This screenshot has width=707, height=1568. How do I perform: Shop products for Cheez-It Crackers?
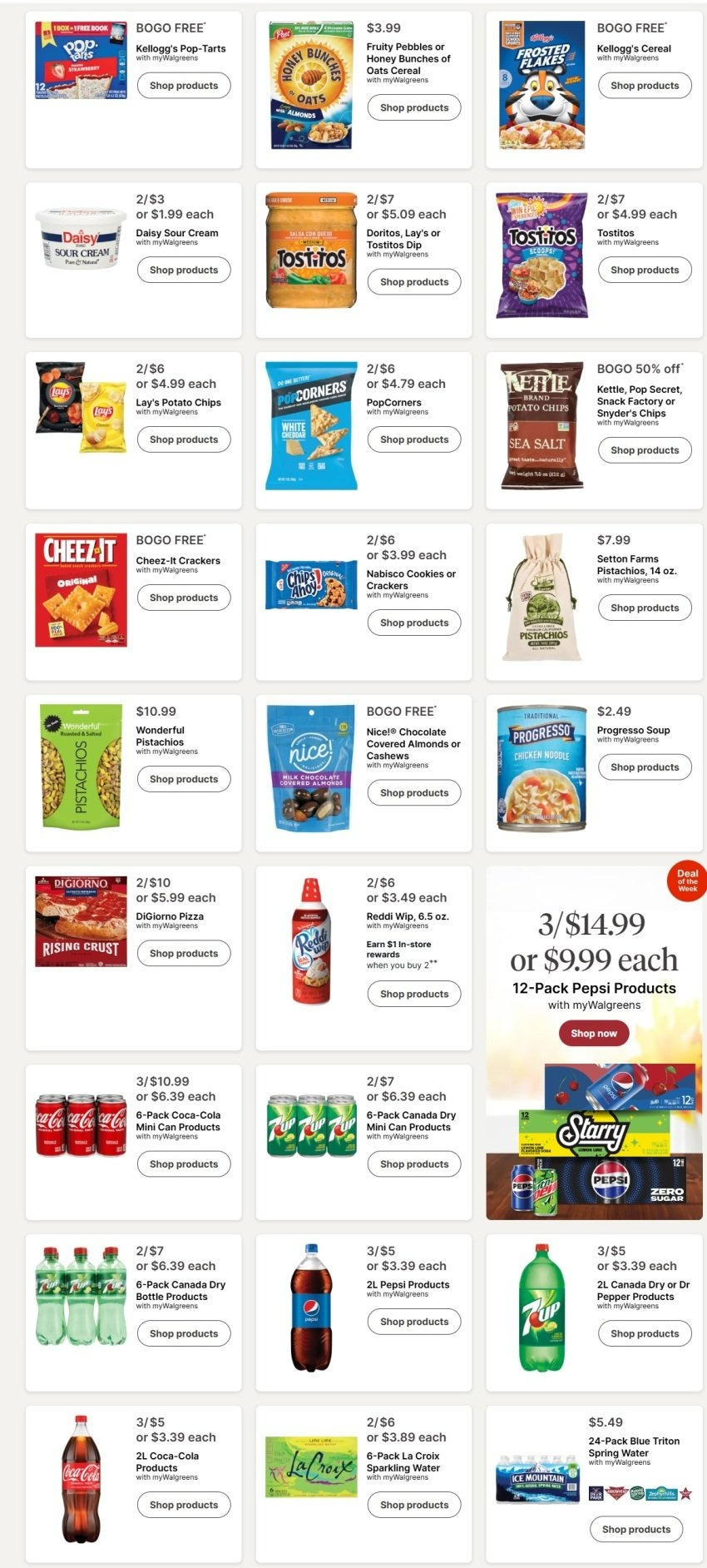point(184,598)
